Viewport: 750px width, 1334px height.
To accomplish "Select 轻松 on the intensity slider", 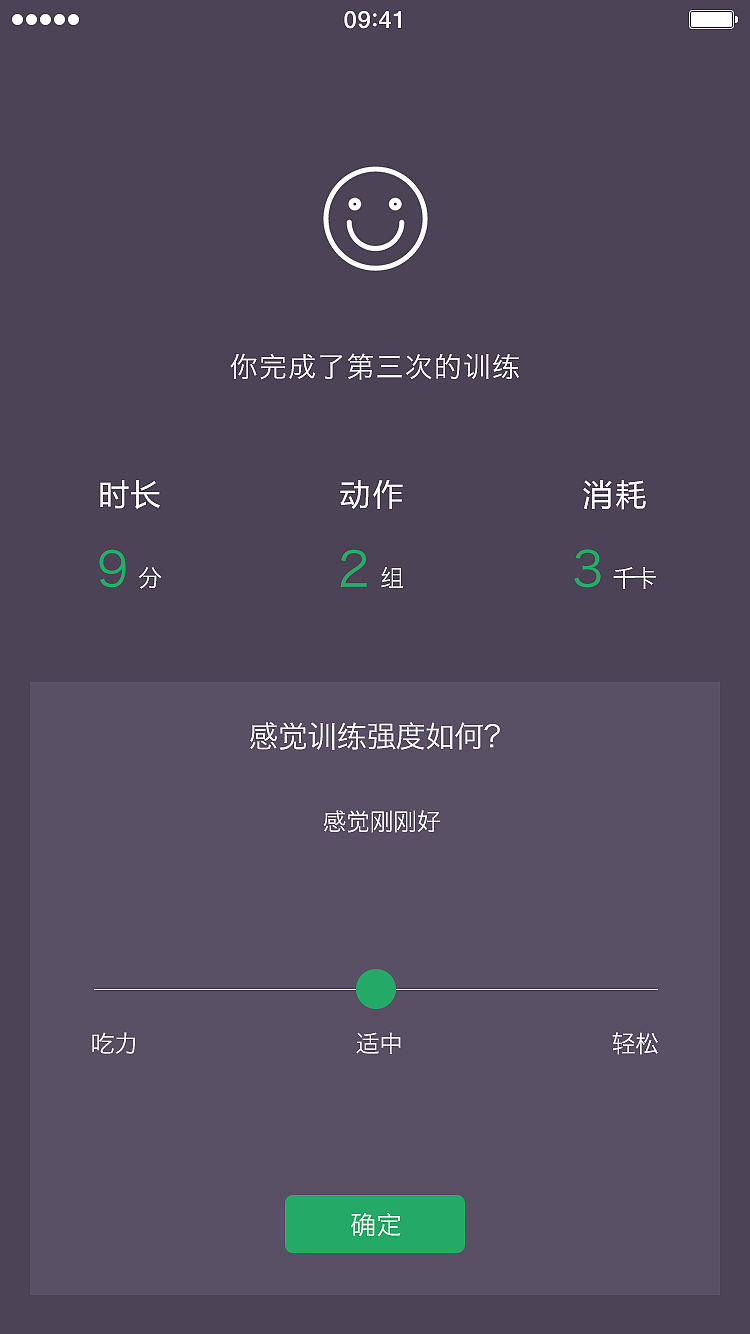I will (635, 1044).
